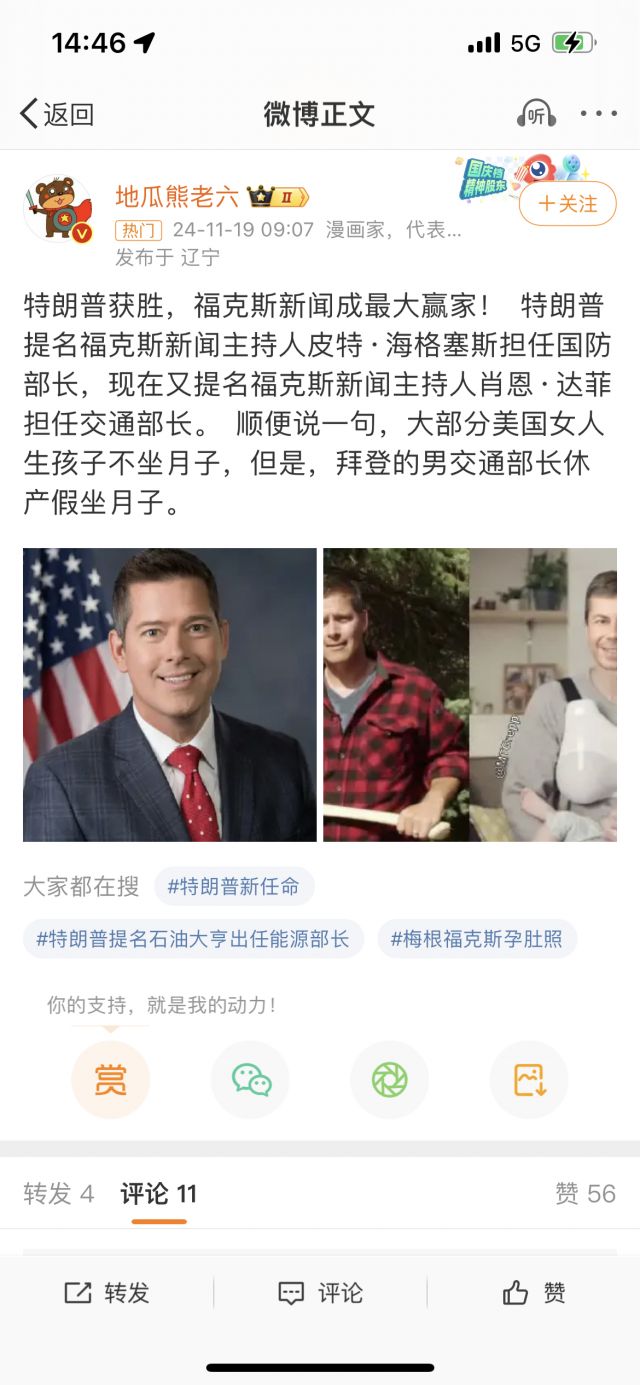
Task: Open the username 地瓜熊老六 link
Action: (x=176, y=197)
